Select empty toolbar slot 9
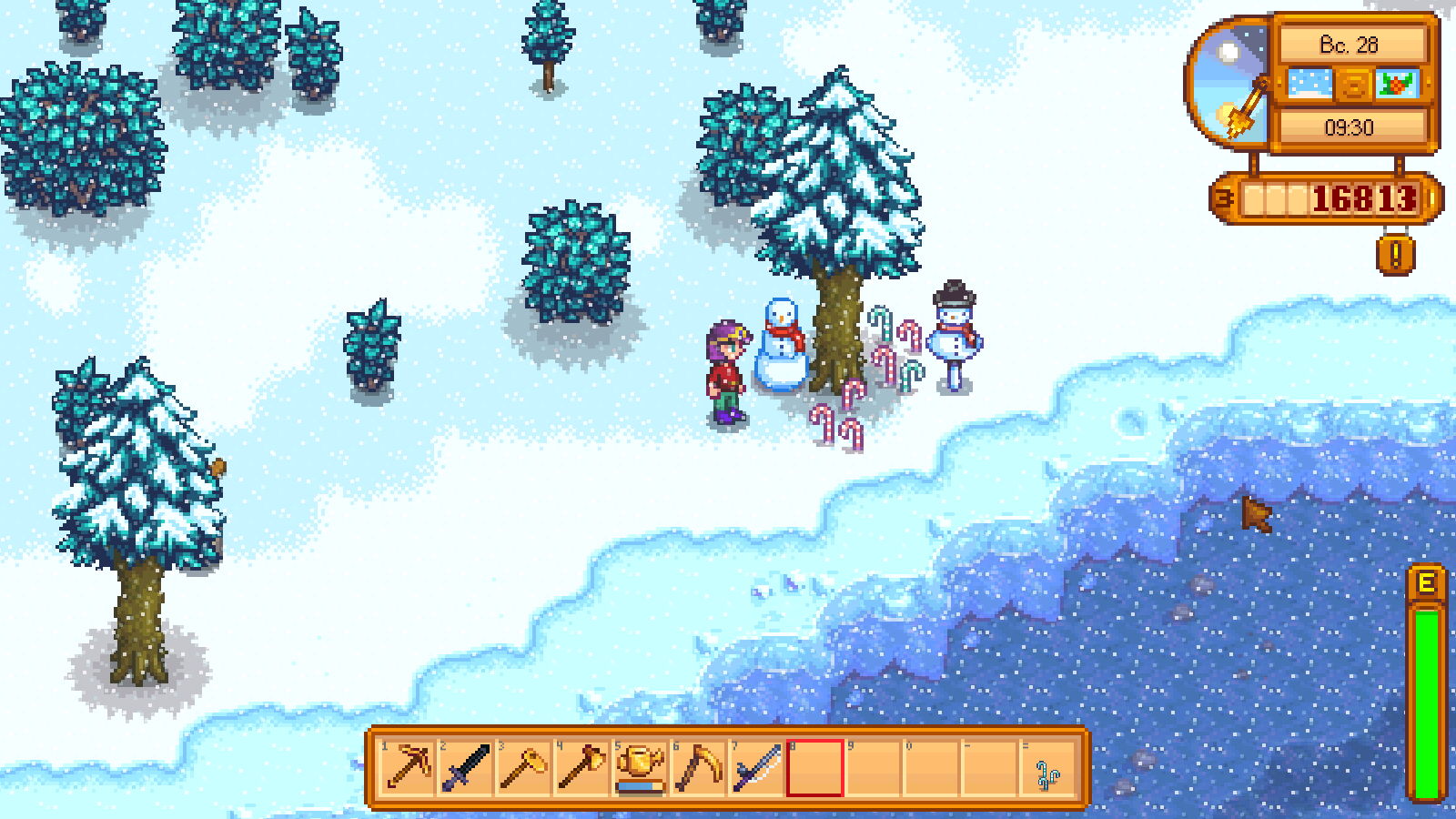 873,767
